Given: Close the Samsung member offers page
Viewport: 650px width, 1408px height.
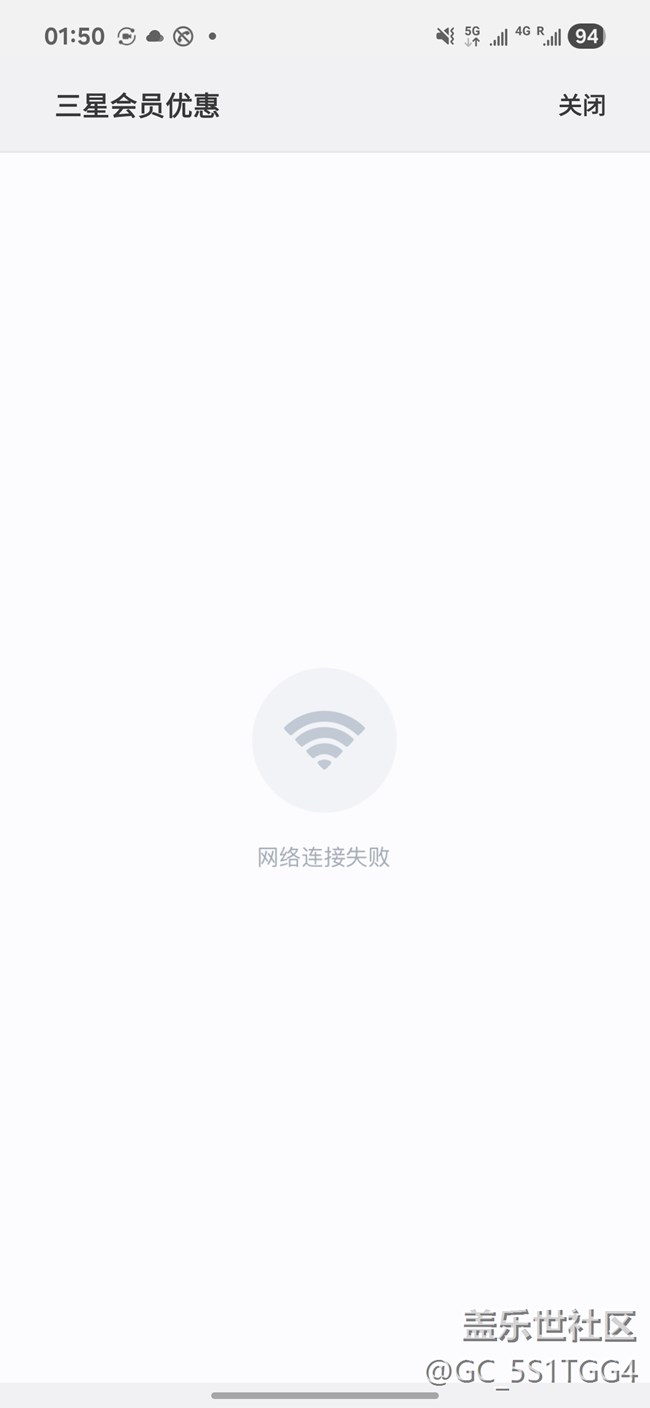Looking at the screenshot, I should click(581, 106).
